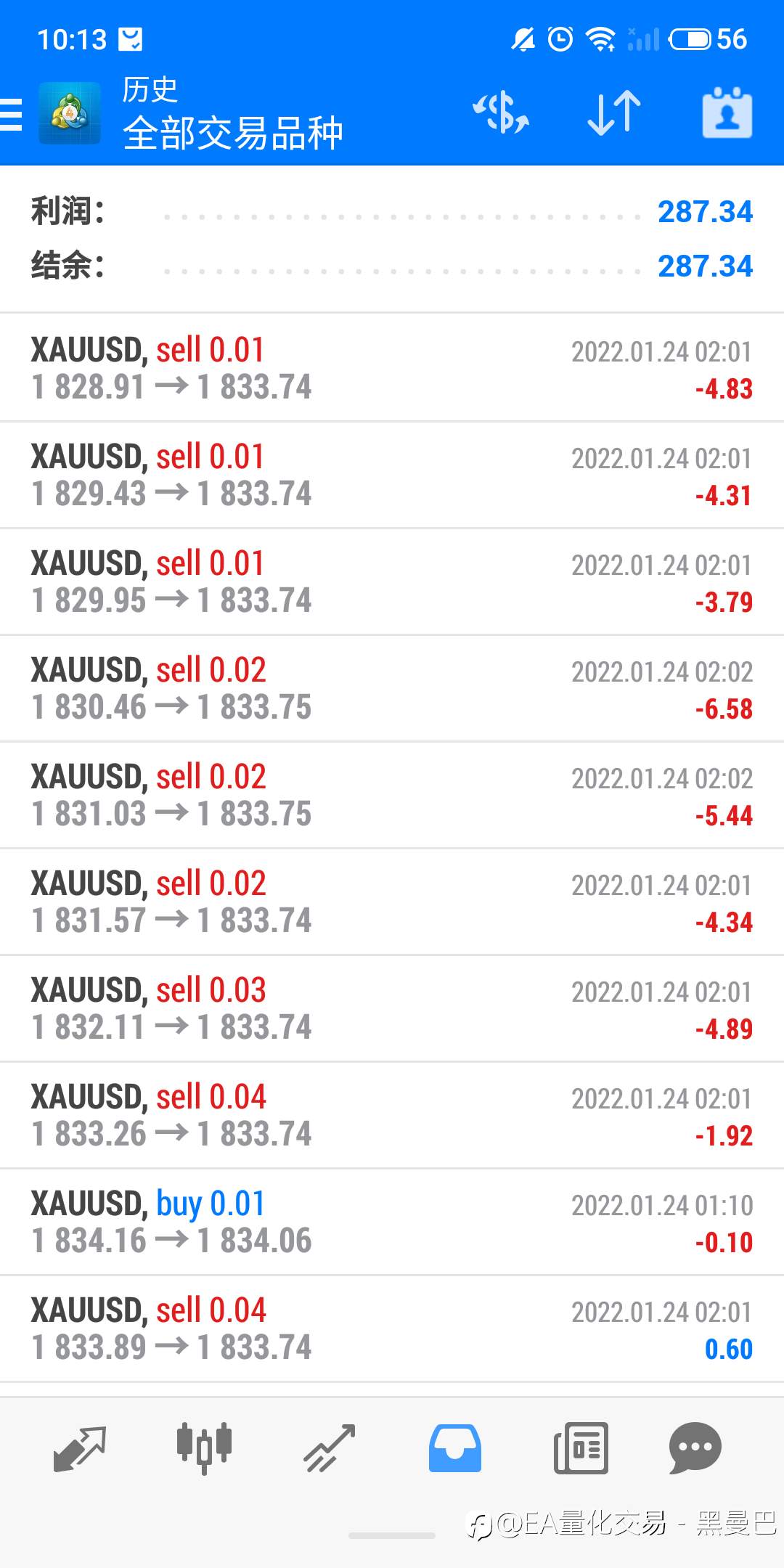This screenshot has width=784, height=1568.
Task: Open the Messages chat bubble tab
Action: (695, 1448)
